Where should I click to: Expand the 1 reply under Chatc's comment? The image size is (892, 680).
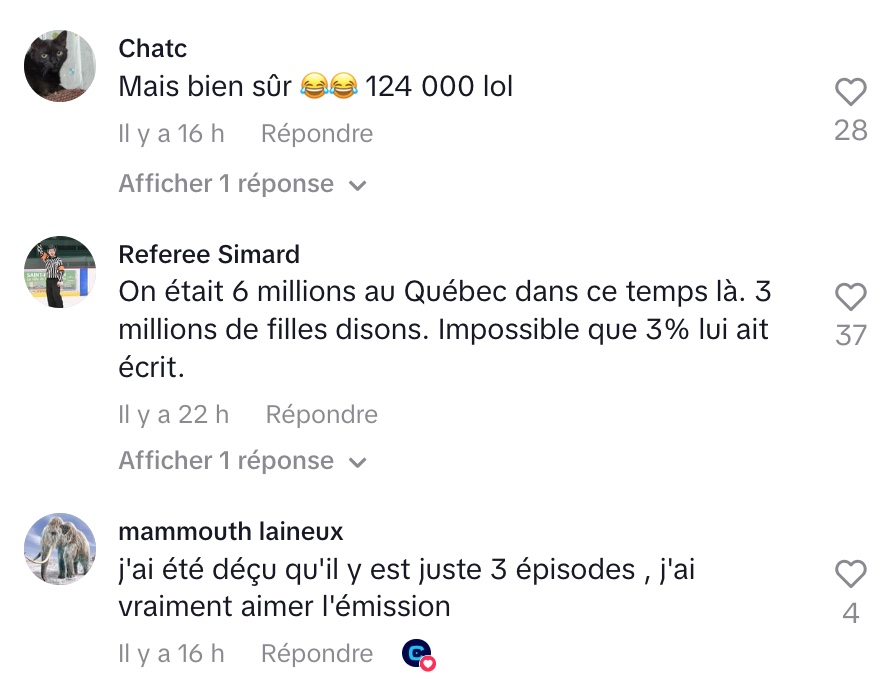242,184
